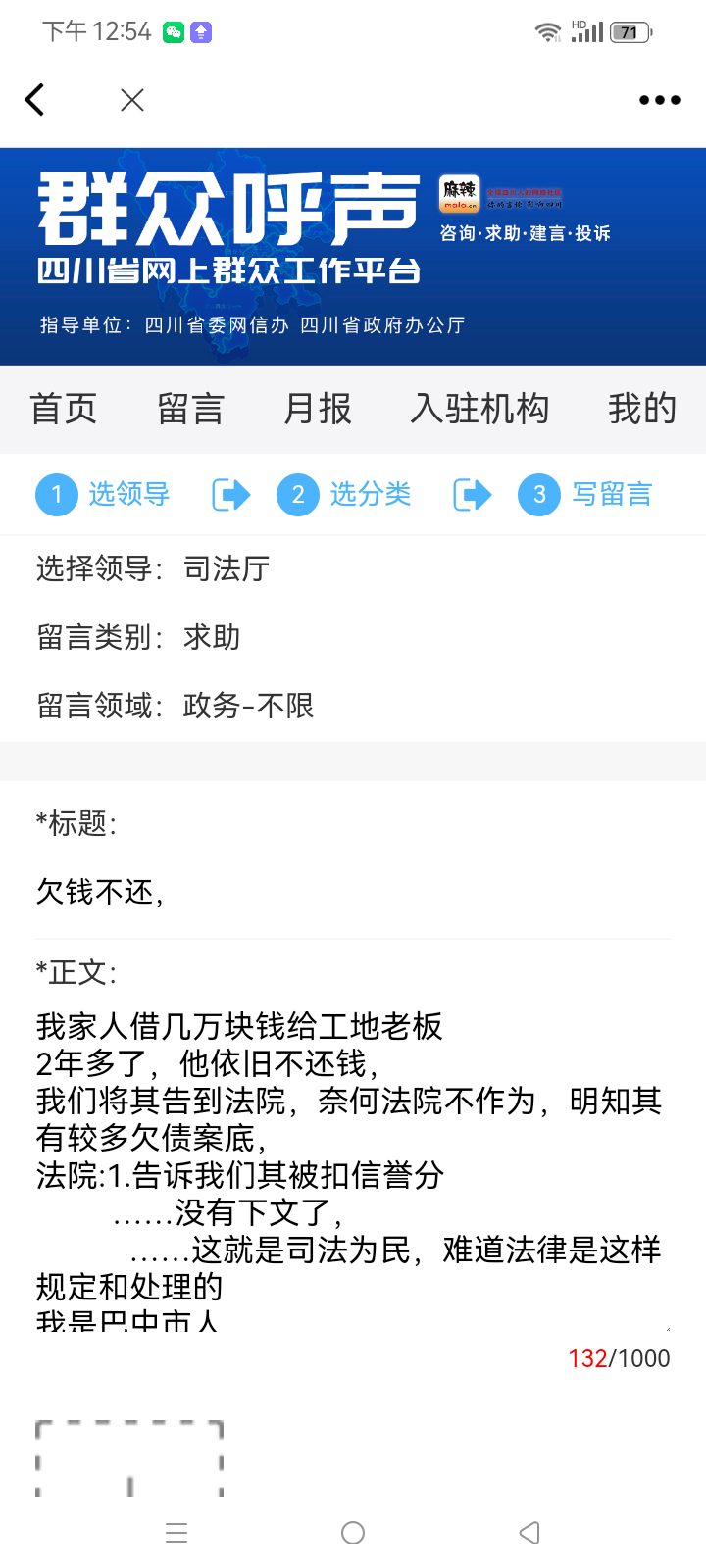The image size is (706, 1568).
Task: Open the 月报 tab
Action: 317,409
